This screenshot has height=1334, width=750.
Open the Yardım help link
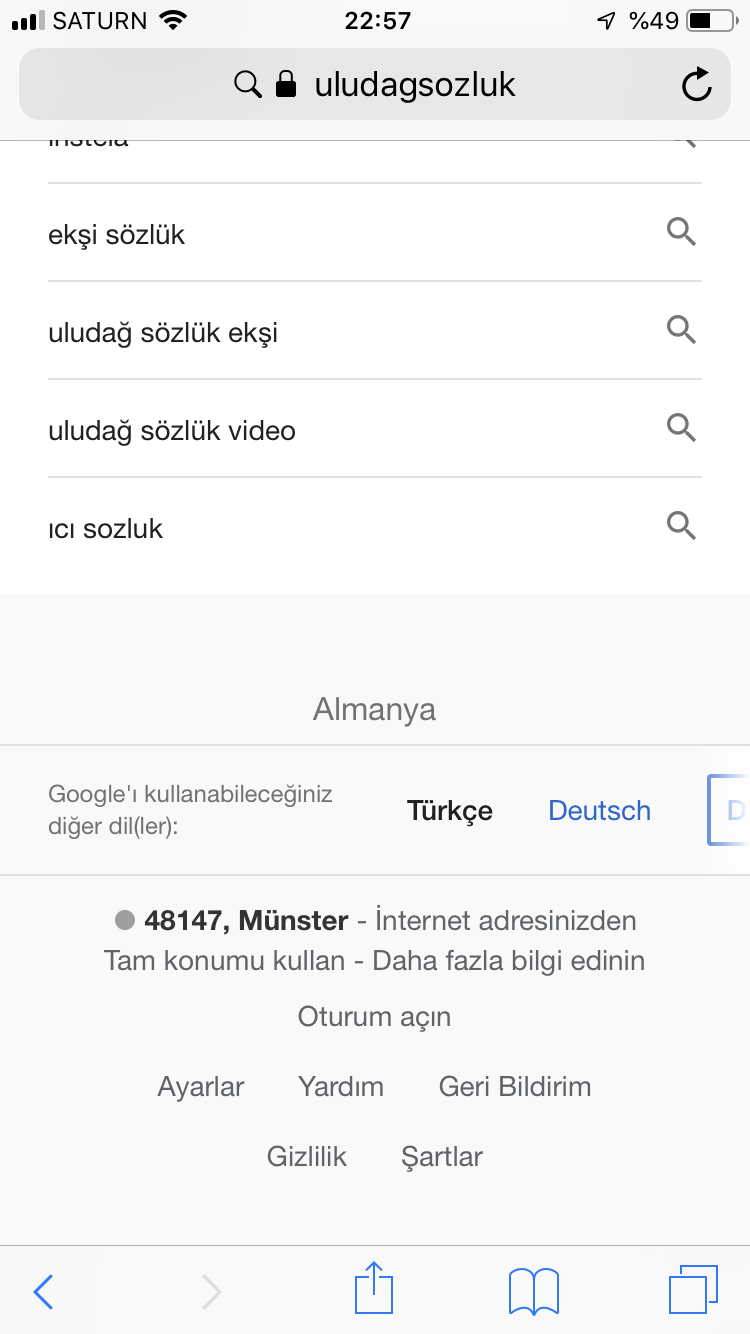340,1087
